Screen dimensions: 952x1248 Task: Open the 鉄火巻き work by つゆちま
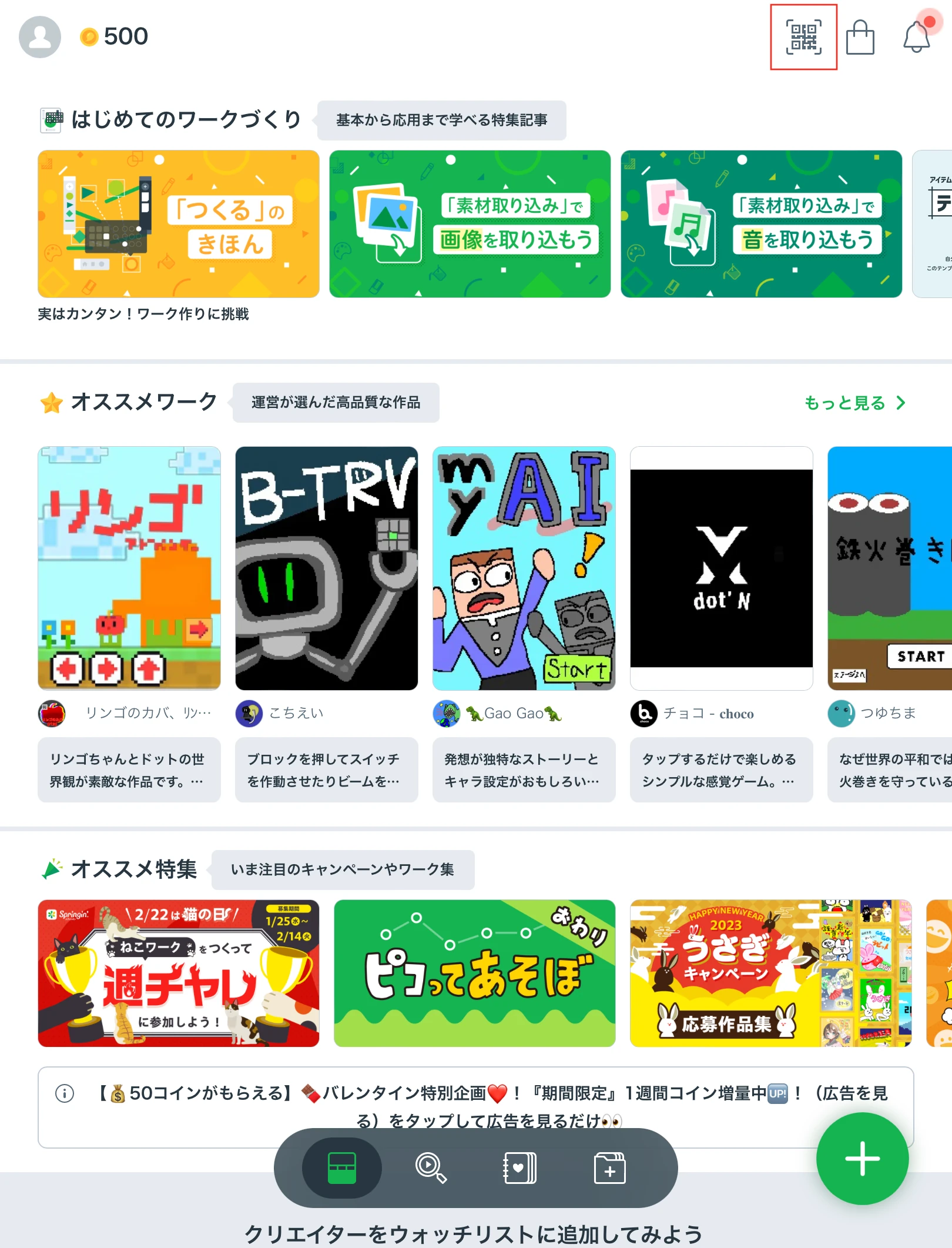coord(890,568)
